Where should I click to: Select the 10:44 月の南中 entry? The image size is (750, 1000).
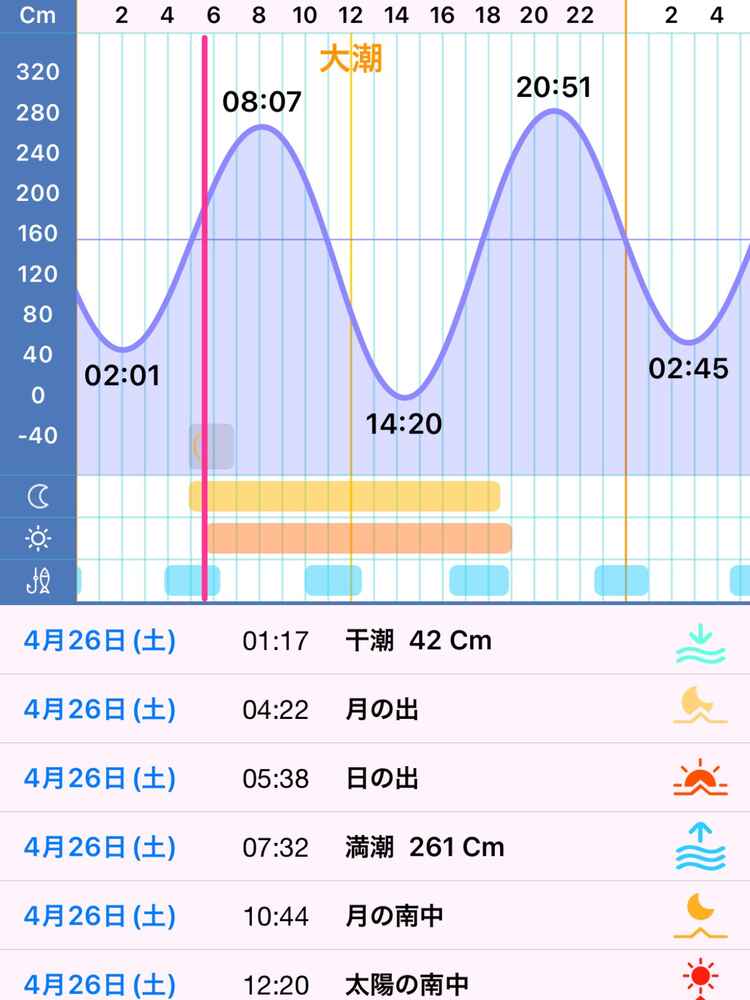click(x=375, y=916)
